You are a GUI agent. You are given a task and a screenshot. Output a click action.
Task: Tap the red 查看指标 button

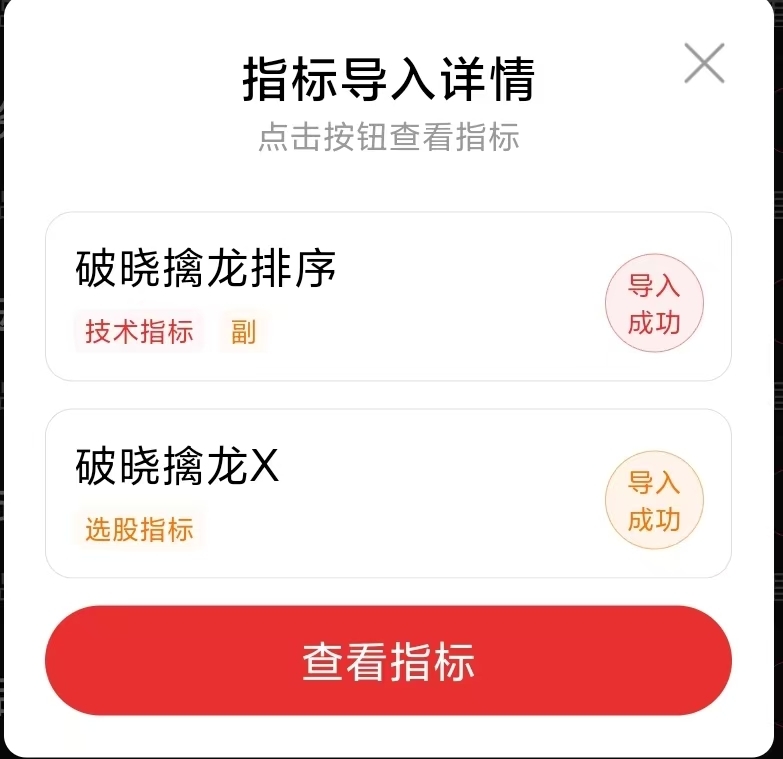pos(388,661)
